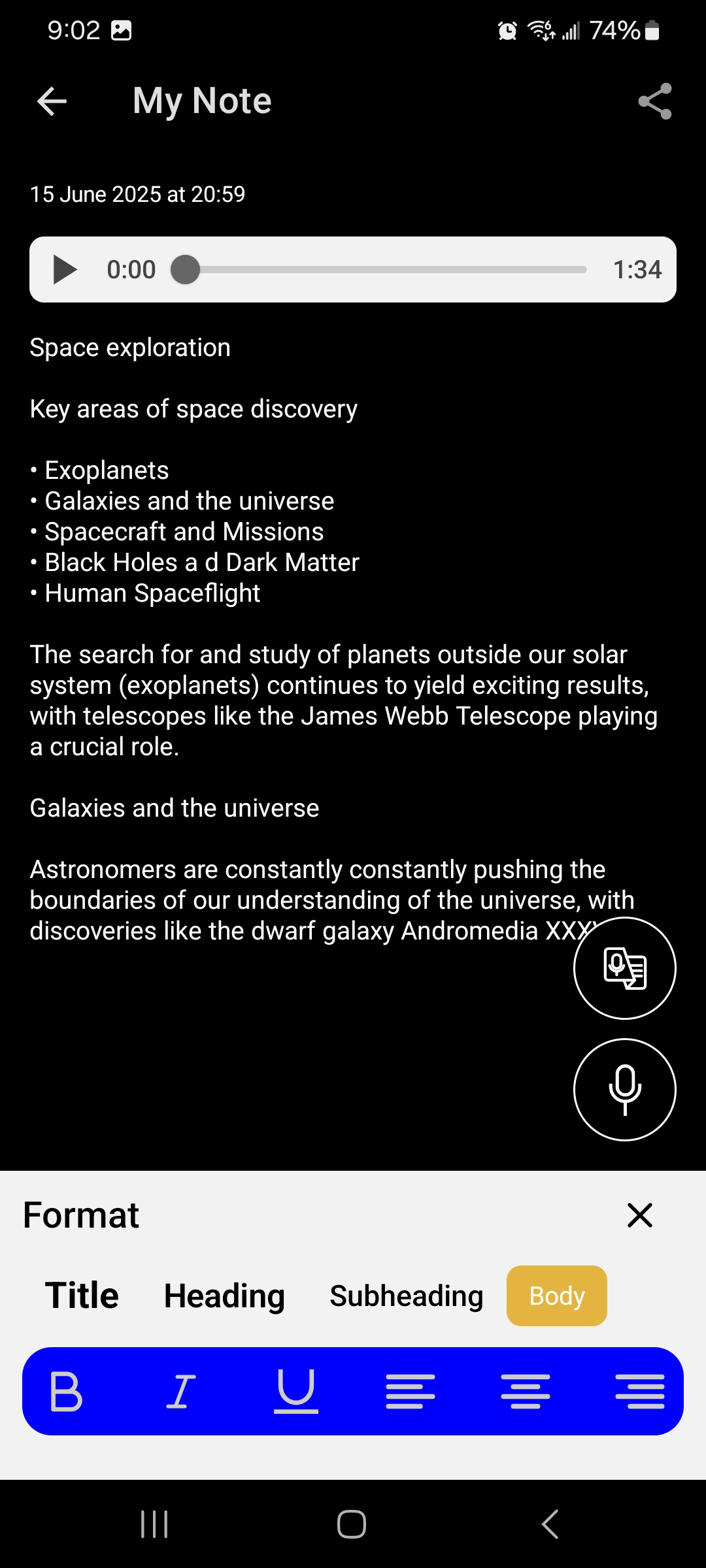
Task: Play the audio recording
Action: coord(64,270)
